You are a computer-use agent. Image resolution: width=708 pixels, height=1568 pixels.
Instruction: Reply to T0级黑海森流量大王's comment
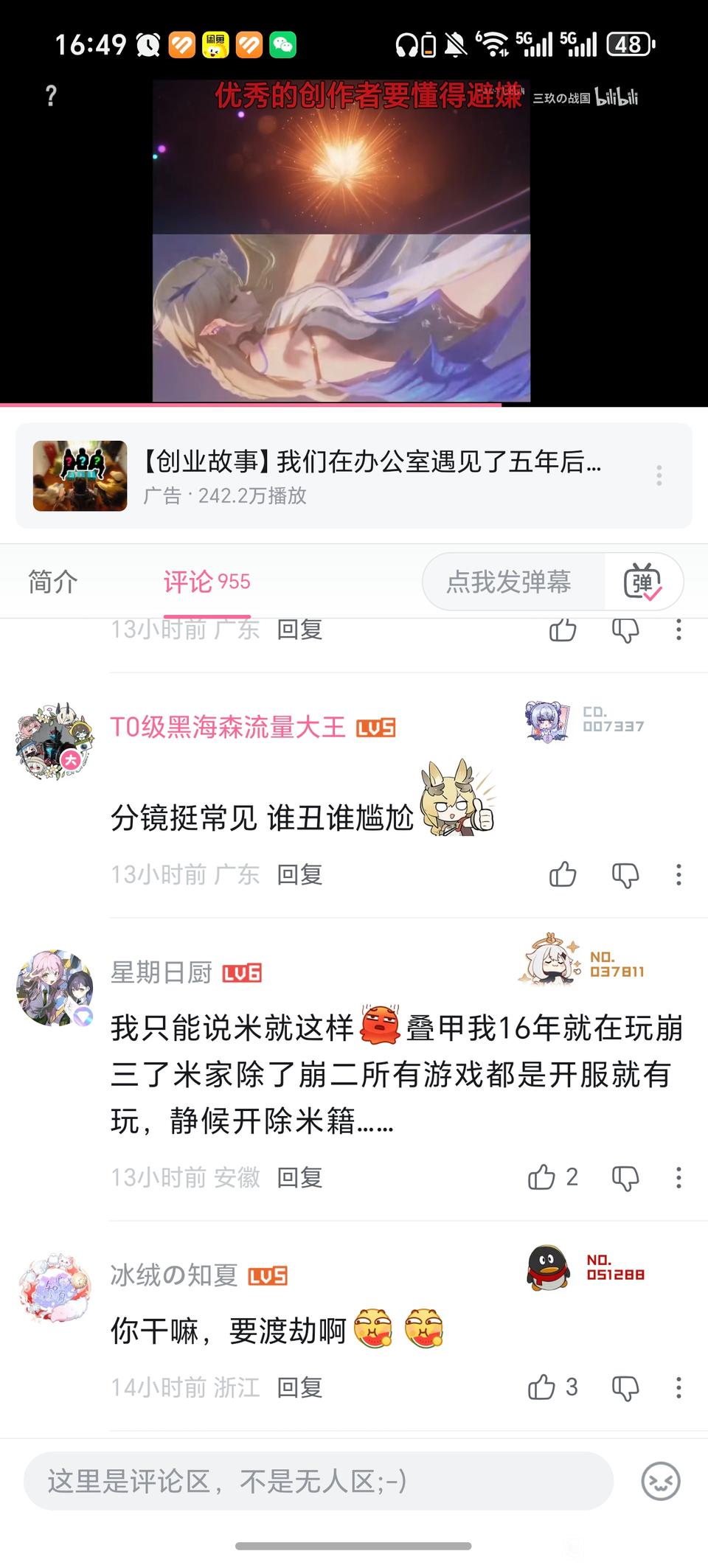tap(299, 875)
